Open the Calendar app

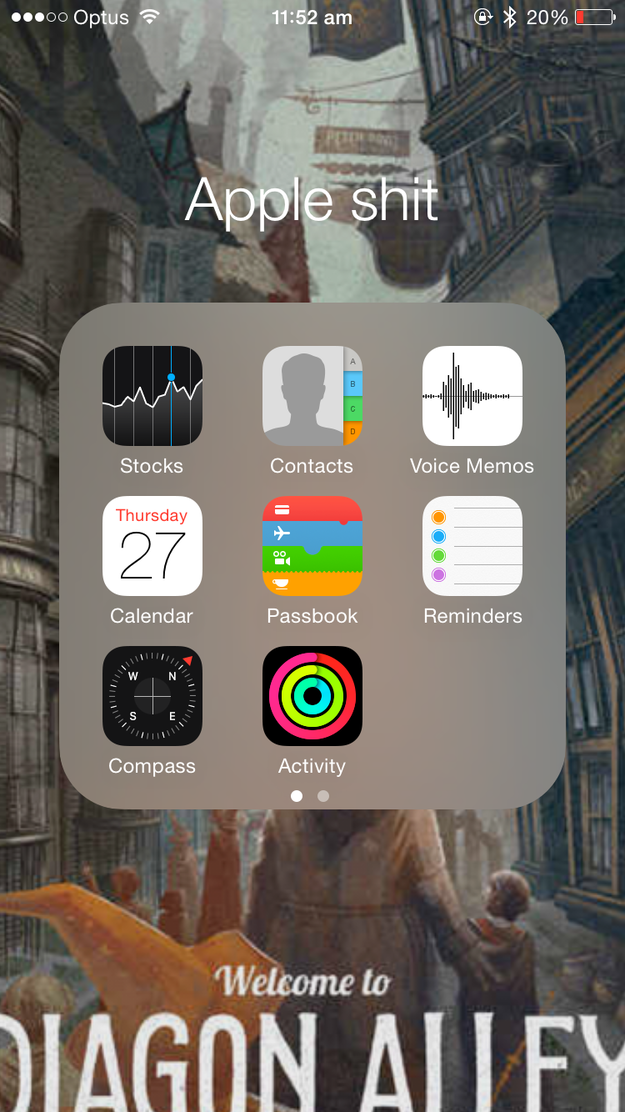152,546
